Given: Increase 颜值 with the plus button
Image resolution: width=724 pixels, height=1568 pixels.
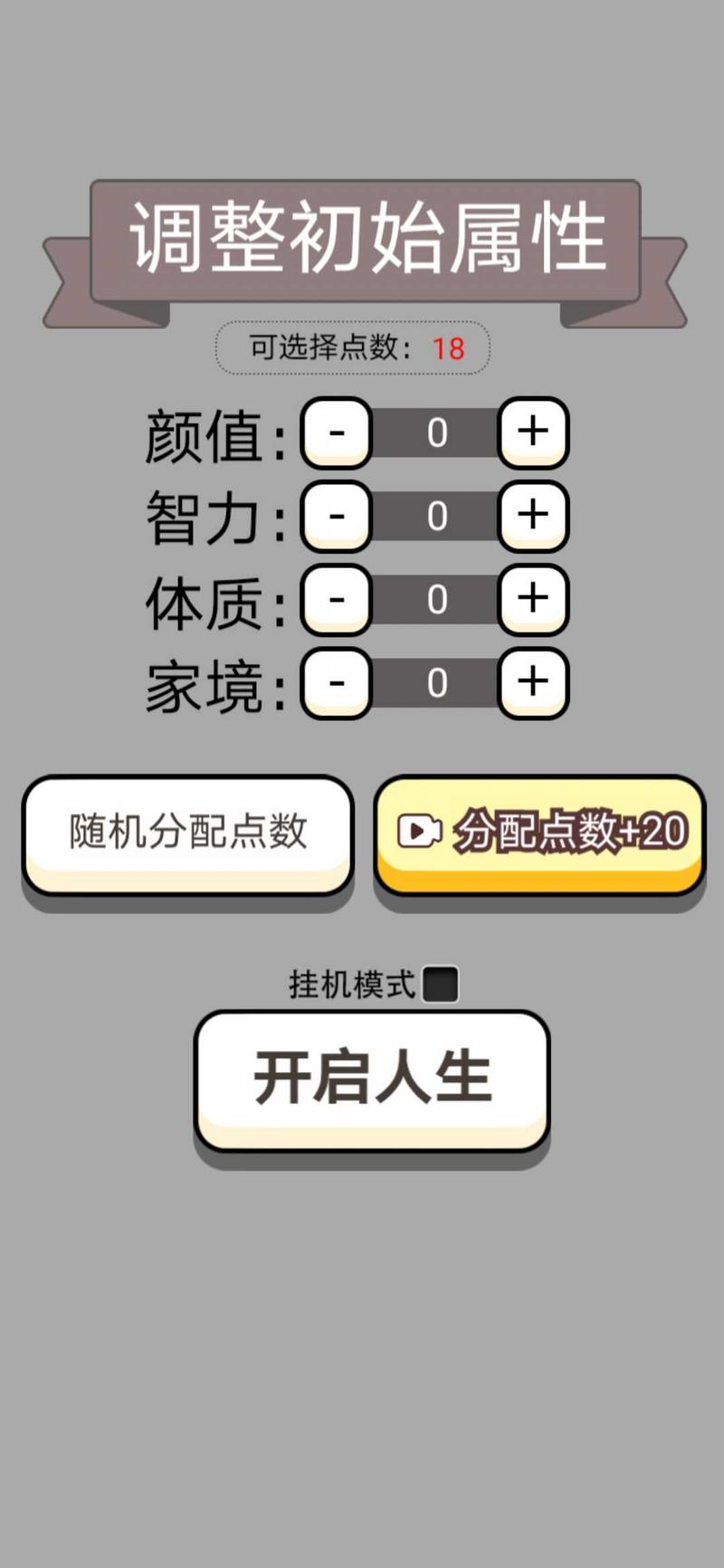Looking at the screenshot, I should tap(533, 432).
